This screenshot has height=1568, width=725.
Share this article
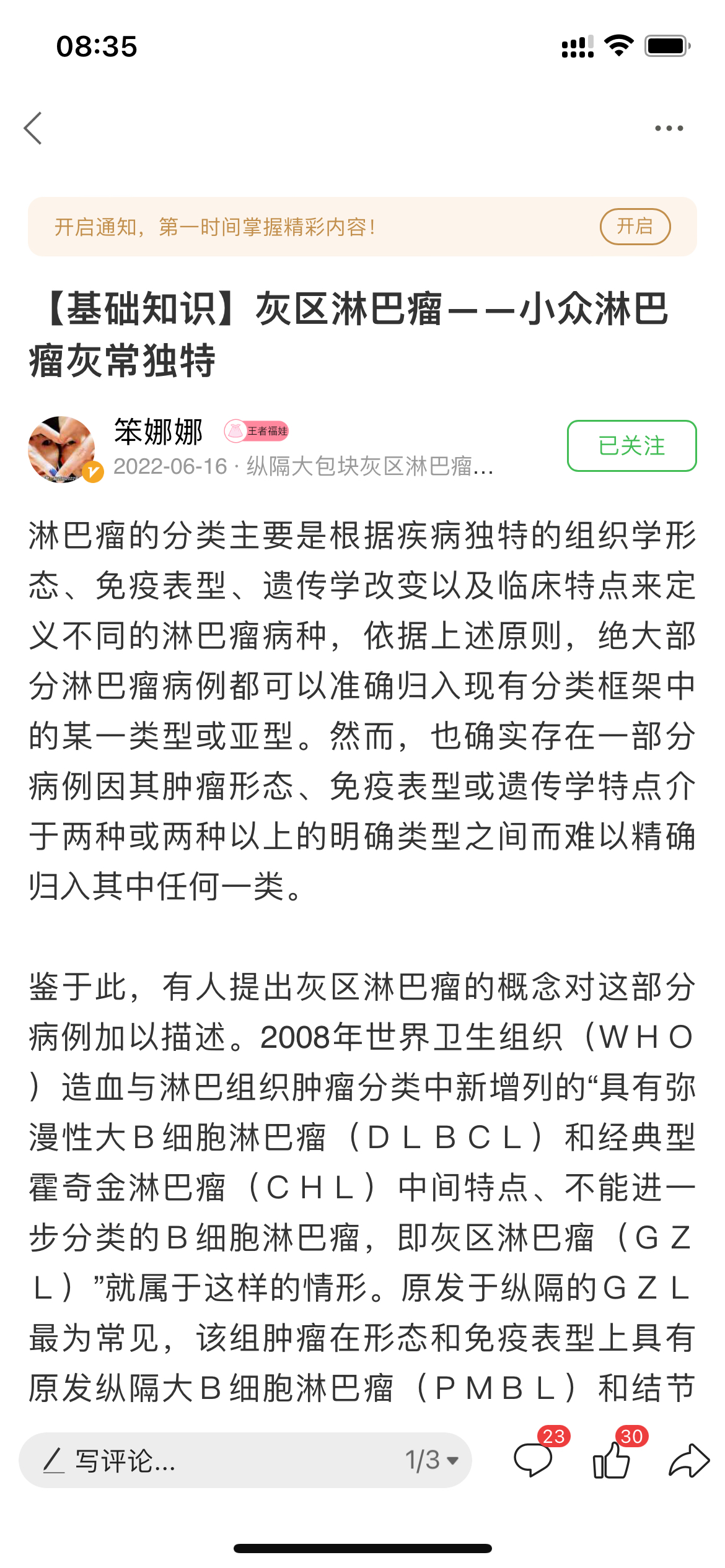[688, 1460]
